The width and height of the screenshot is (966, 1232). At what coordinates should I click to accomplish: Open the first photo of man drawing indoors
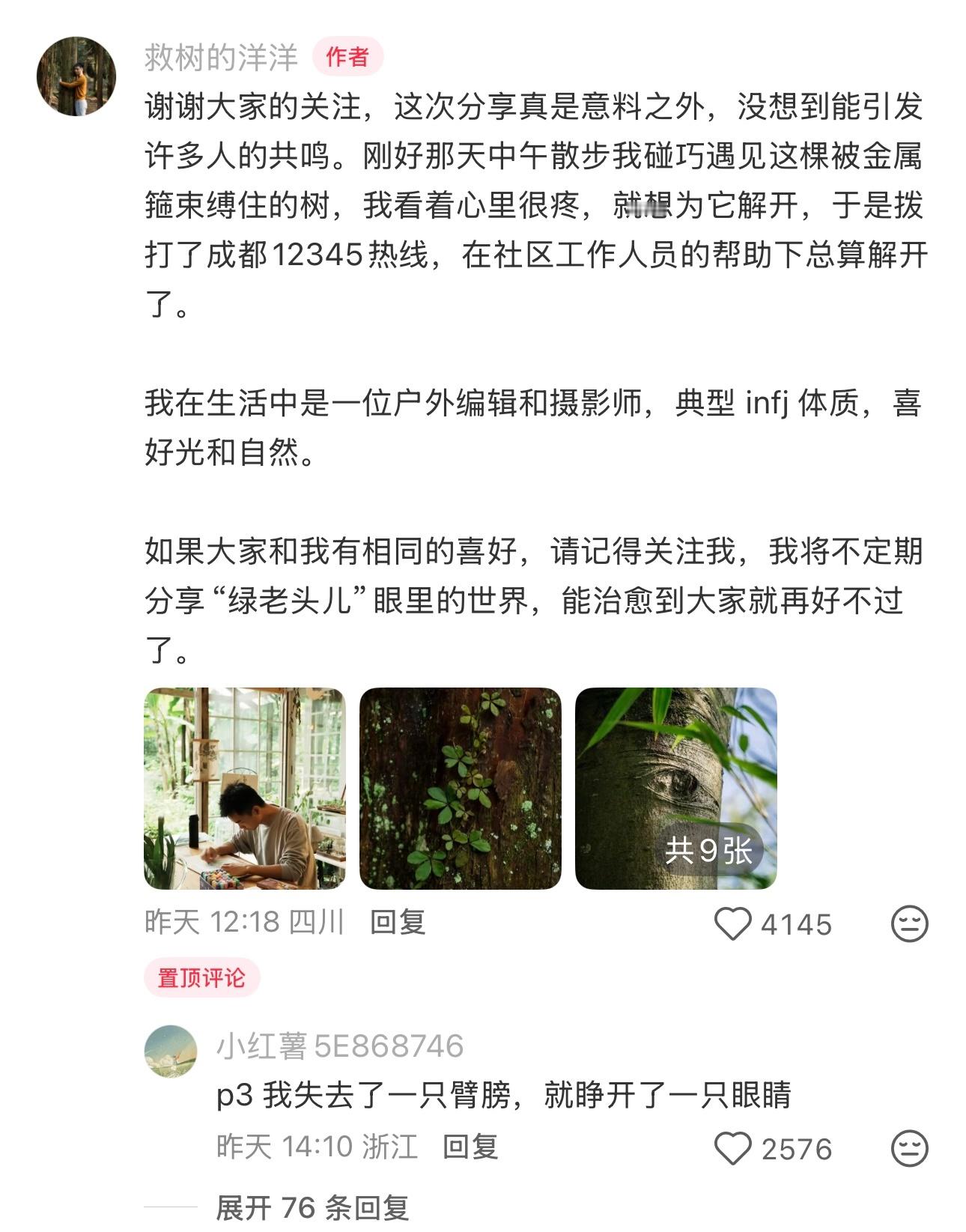pyautogui.click(x=247, y=789)
